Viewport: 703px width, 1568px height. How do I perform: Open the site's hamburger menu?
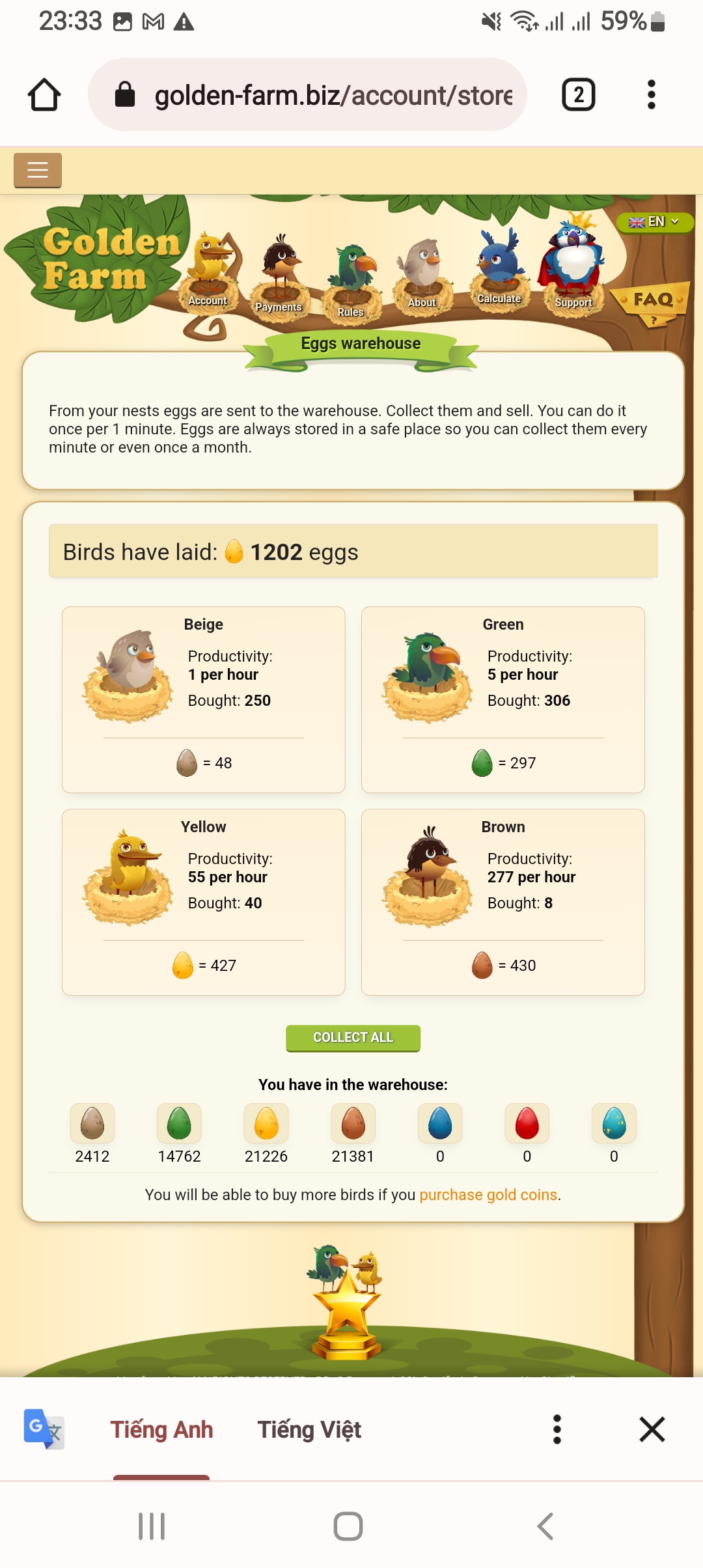38,171
